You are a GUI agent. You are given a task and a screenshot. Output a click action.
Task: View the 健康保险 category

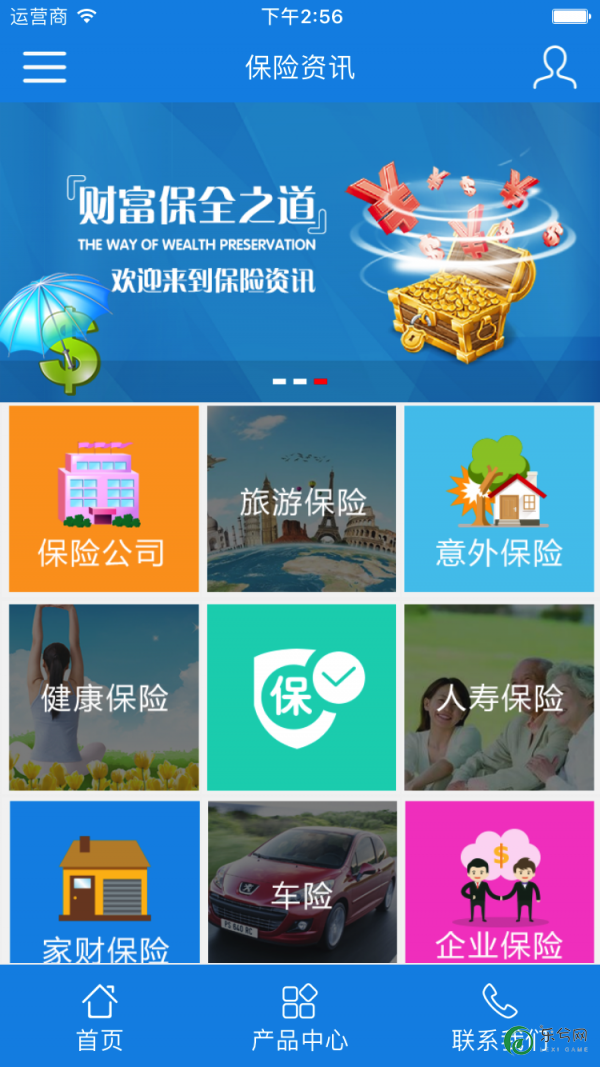pyautogui.click(x=104, y=697)
